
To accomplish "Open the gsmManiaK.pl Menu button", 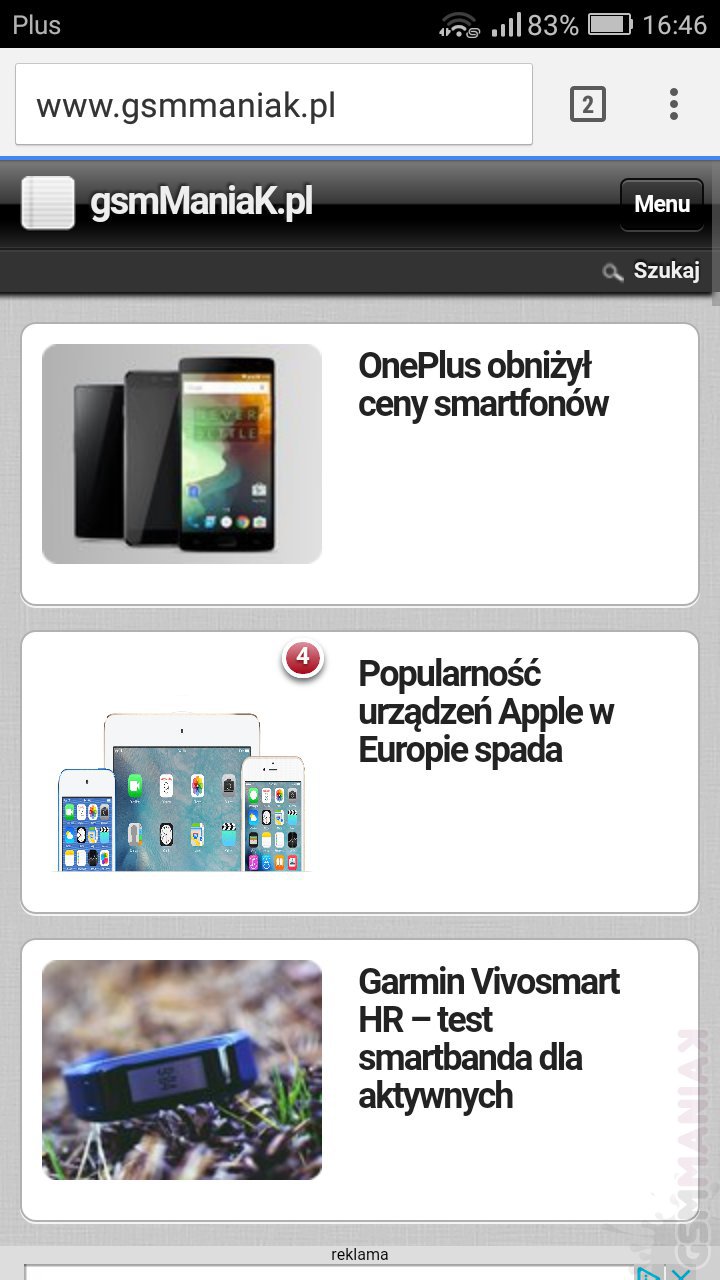I will (x=661, y=204).
